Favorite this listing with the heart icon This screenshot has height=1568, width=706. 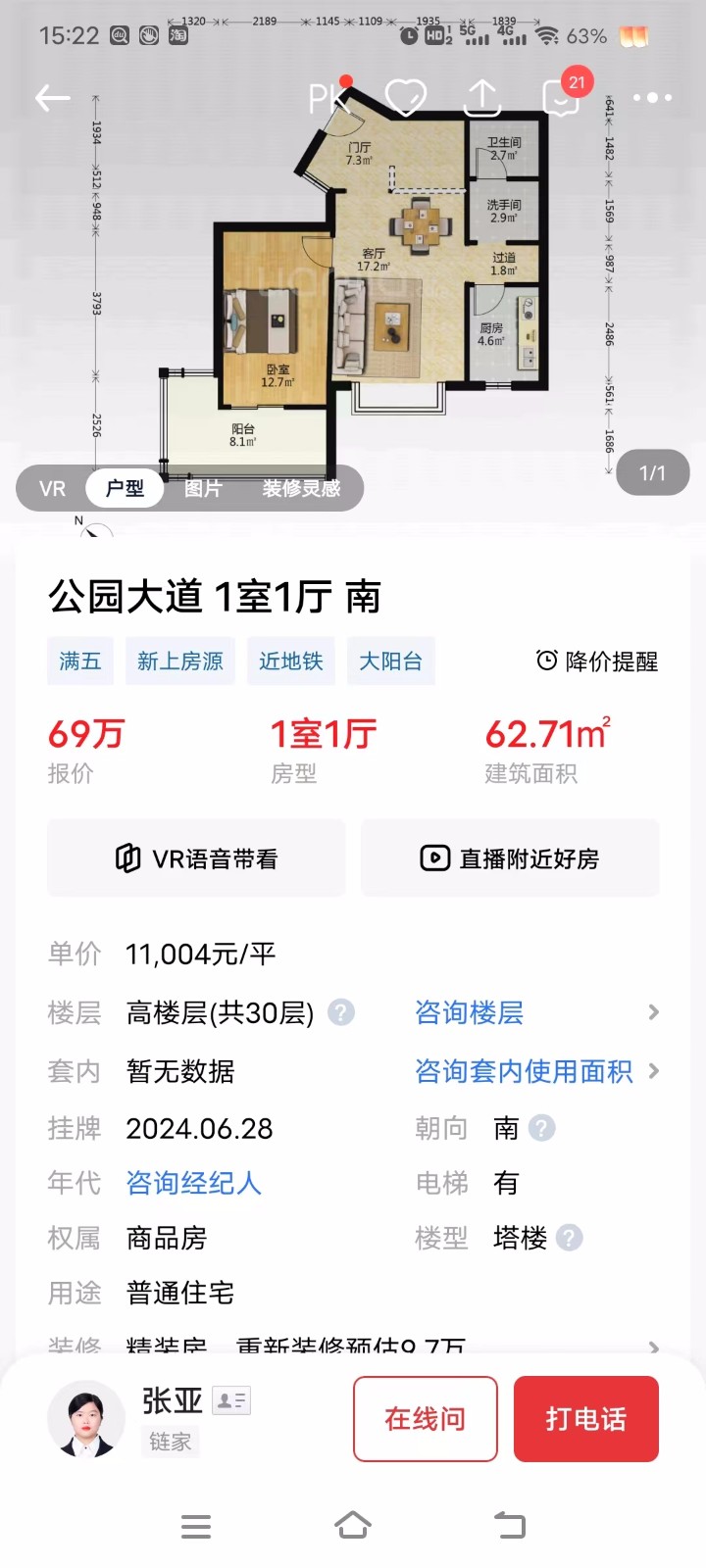(405, 97)
